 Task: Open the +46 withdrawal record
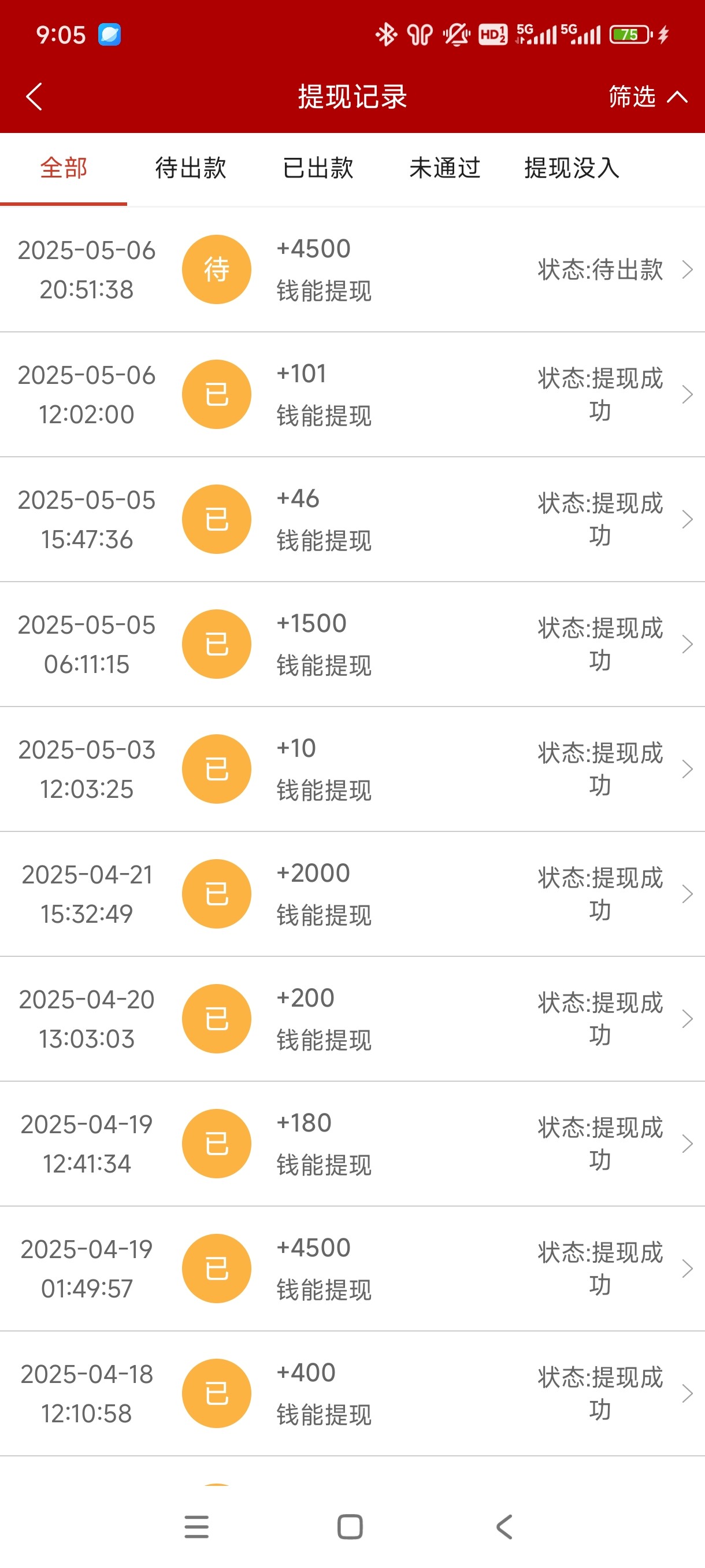(x=353, y=519)
